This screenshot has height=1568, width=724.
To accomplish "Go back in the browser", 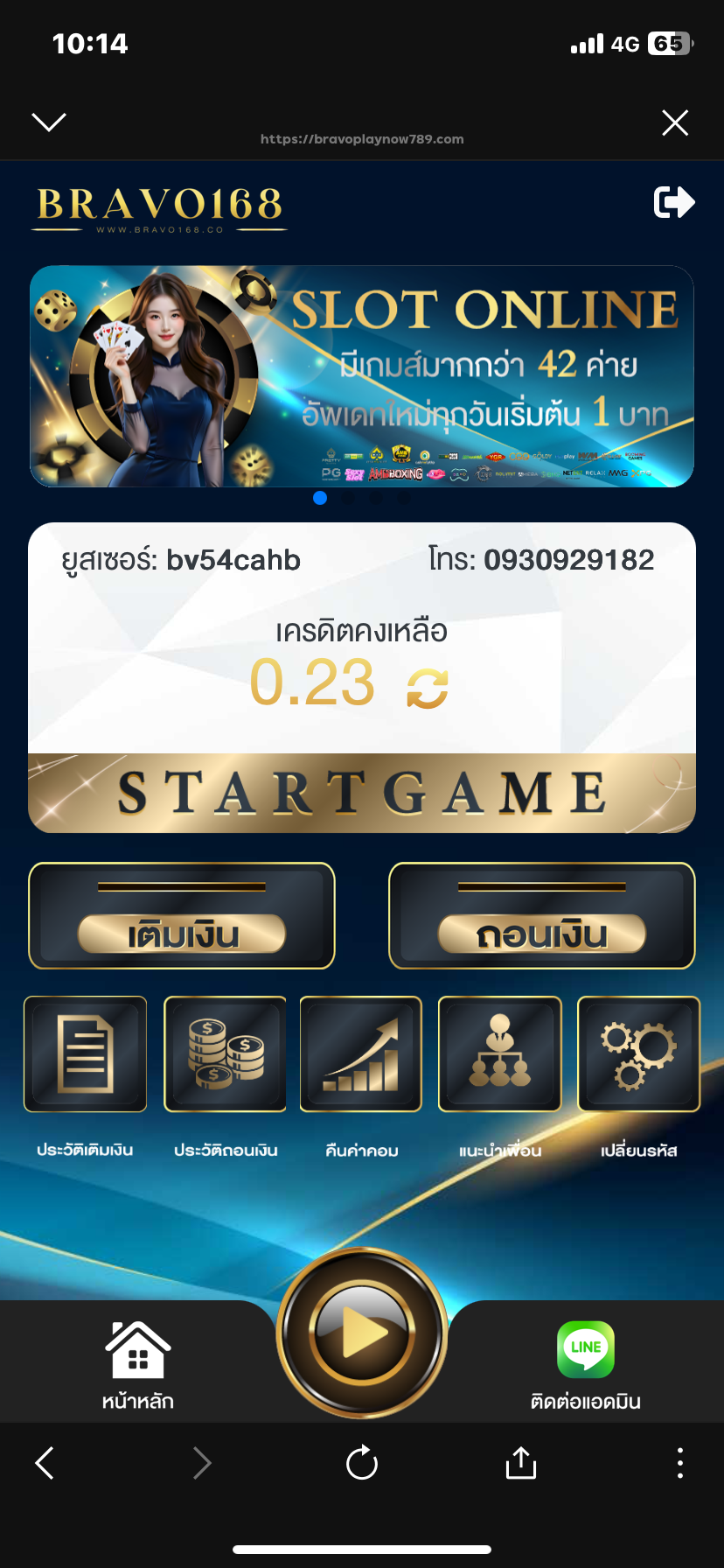I will tap(45, 1462).
